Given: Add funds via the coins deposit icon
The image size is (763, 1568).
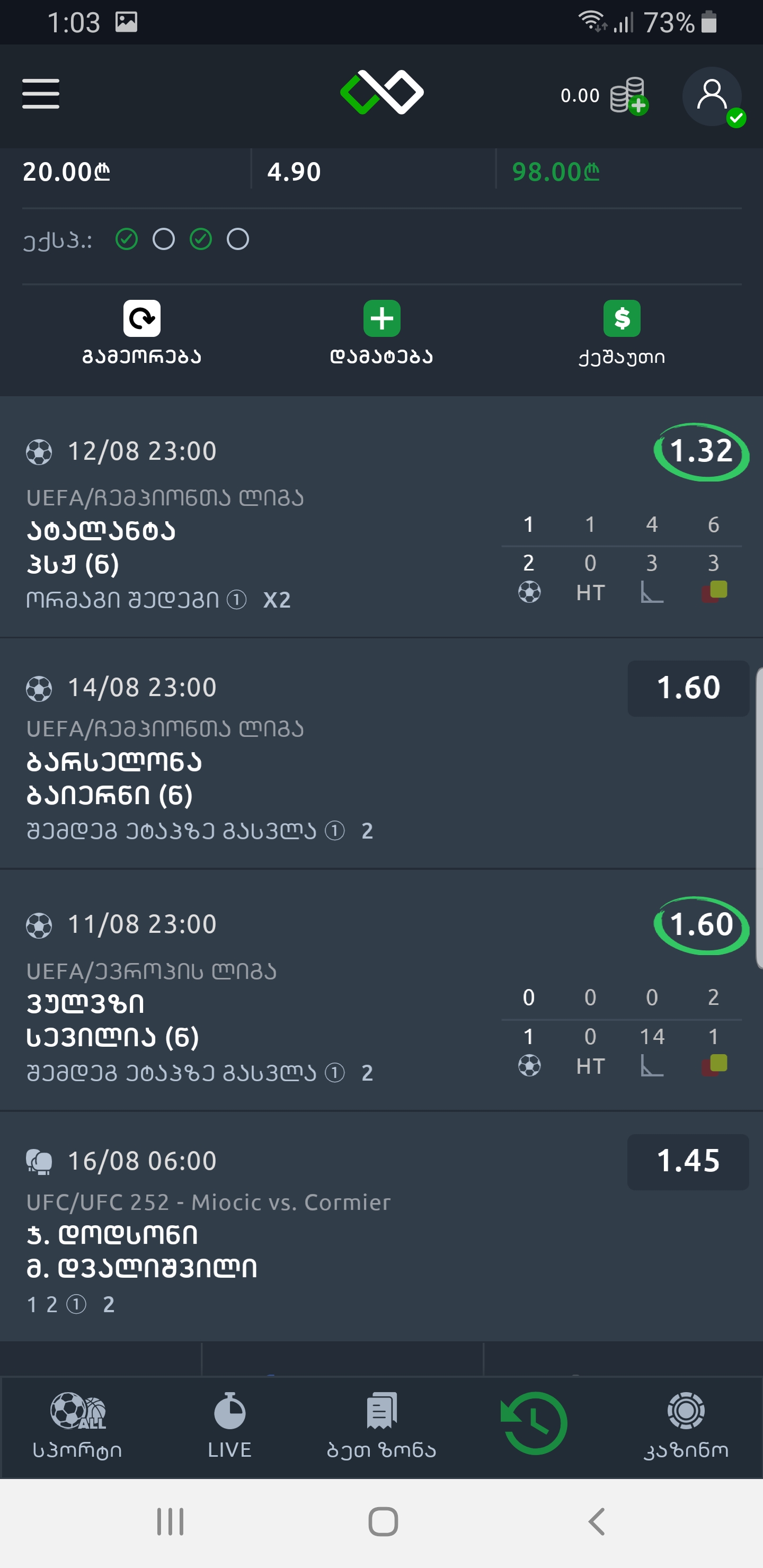Looking at the screenshot, I should 629,95.
